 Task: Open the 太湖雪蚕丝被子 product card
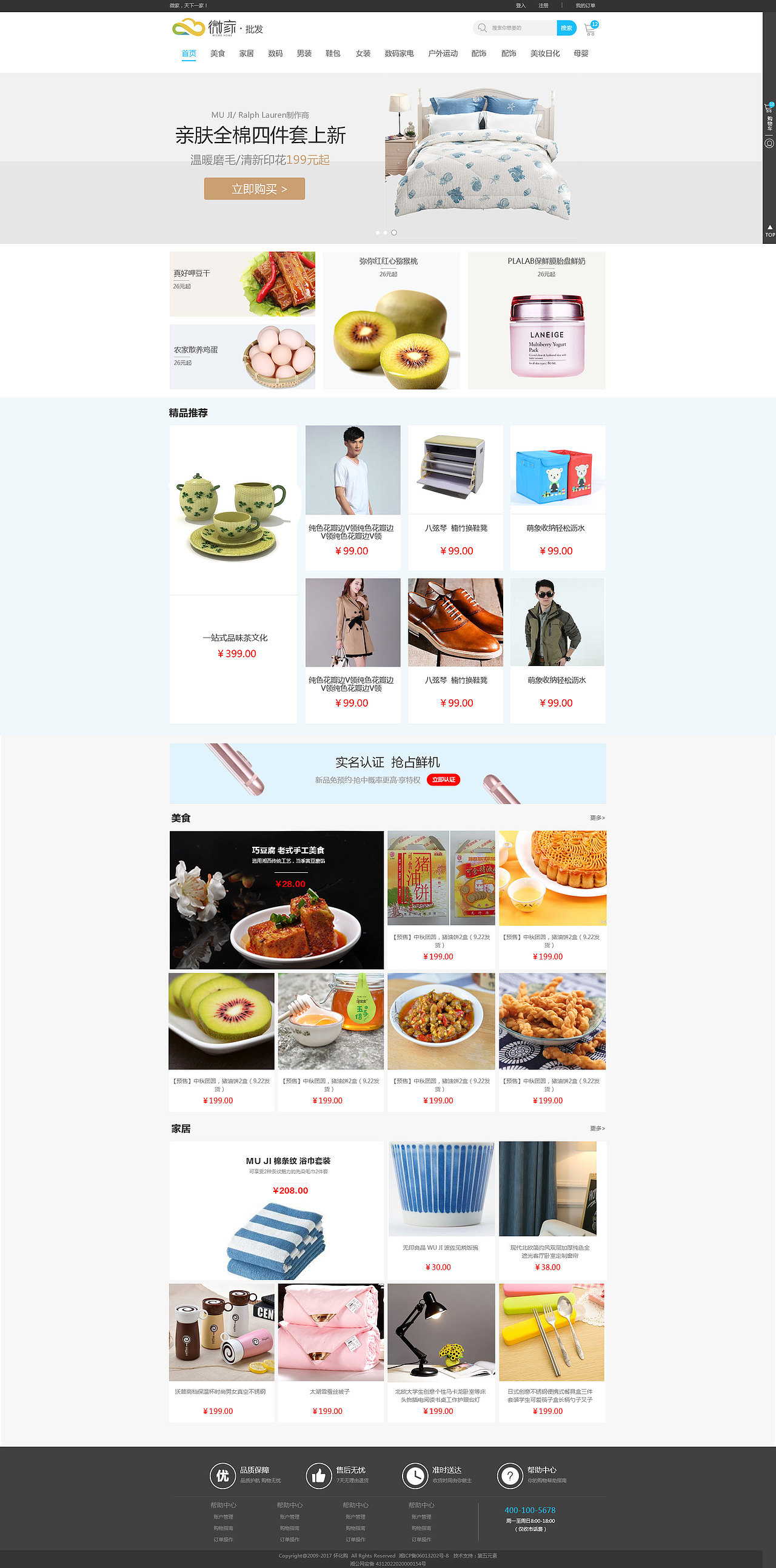331,1353
